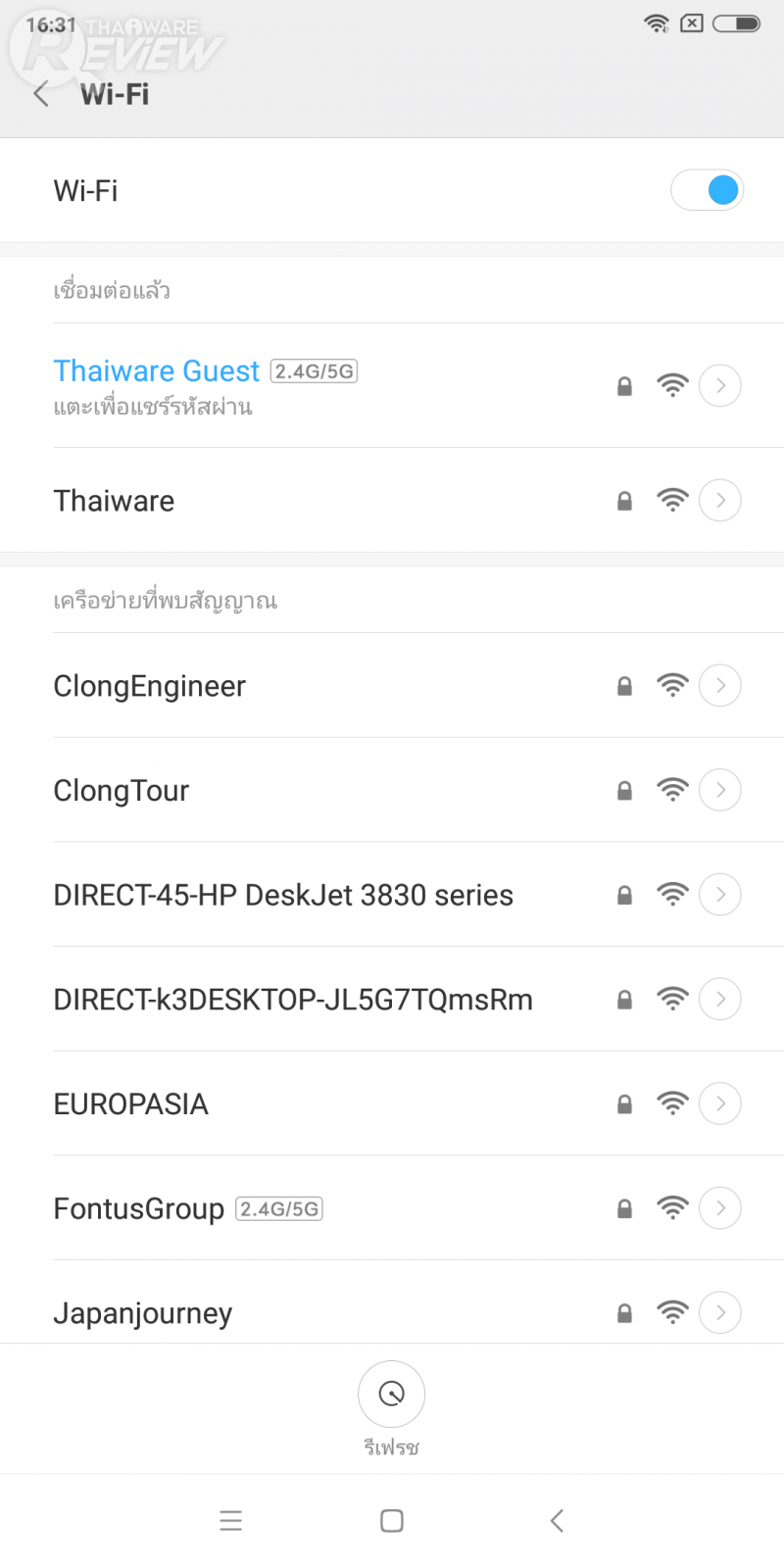Connect to the Thaiware network
The height and width of the screenshot is (1568, 784).
pyautogui.click(x=115, y=501)
